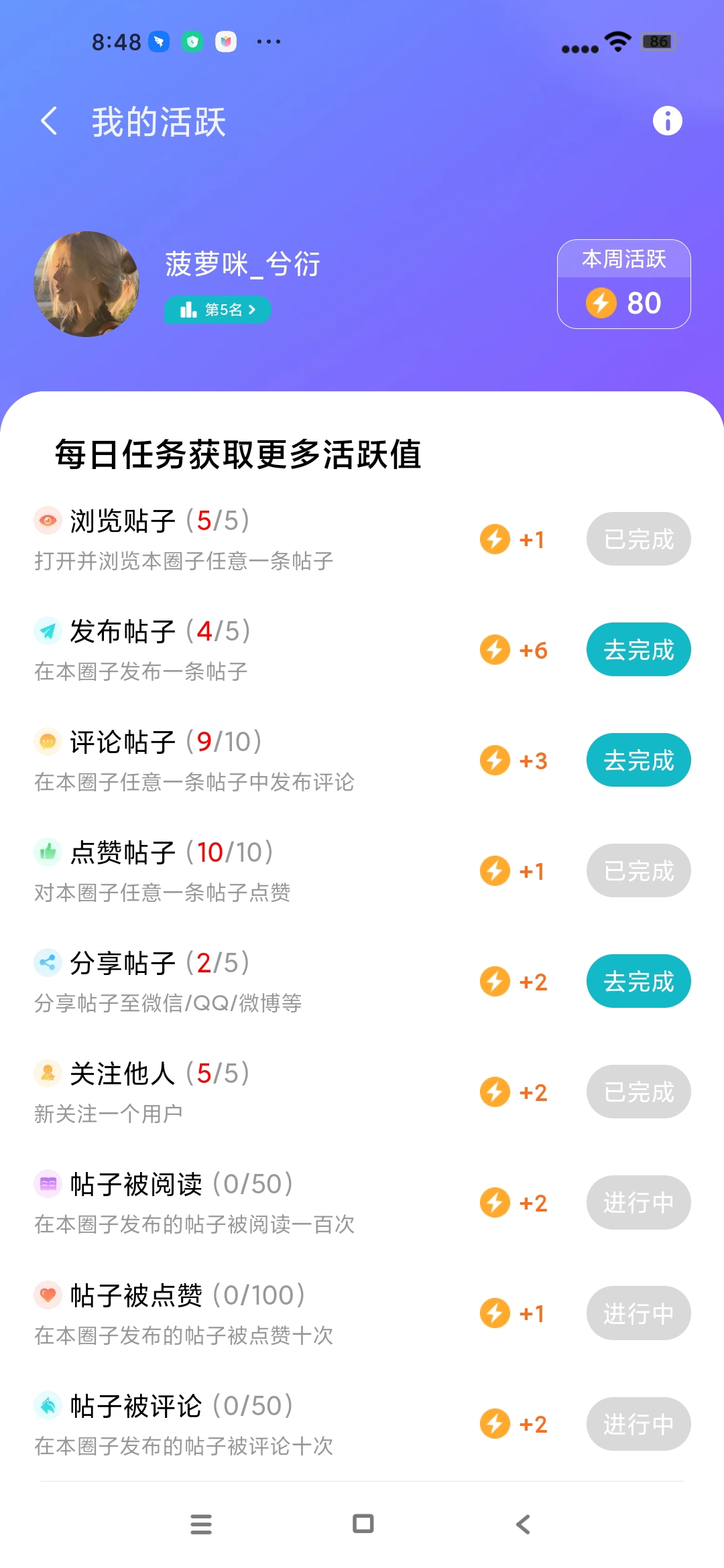Tap system back button in navigation bar

tap(524, 1524)
